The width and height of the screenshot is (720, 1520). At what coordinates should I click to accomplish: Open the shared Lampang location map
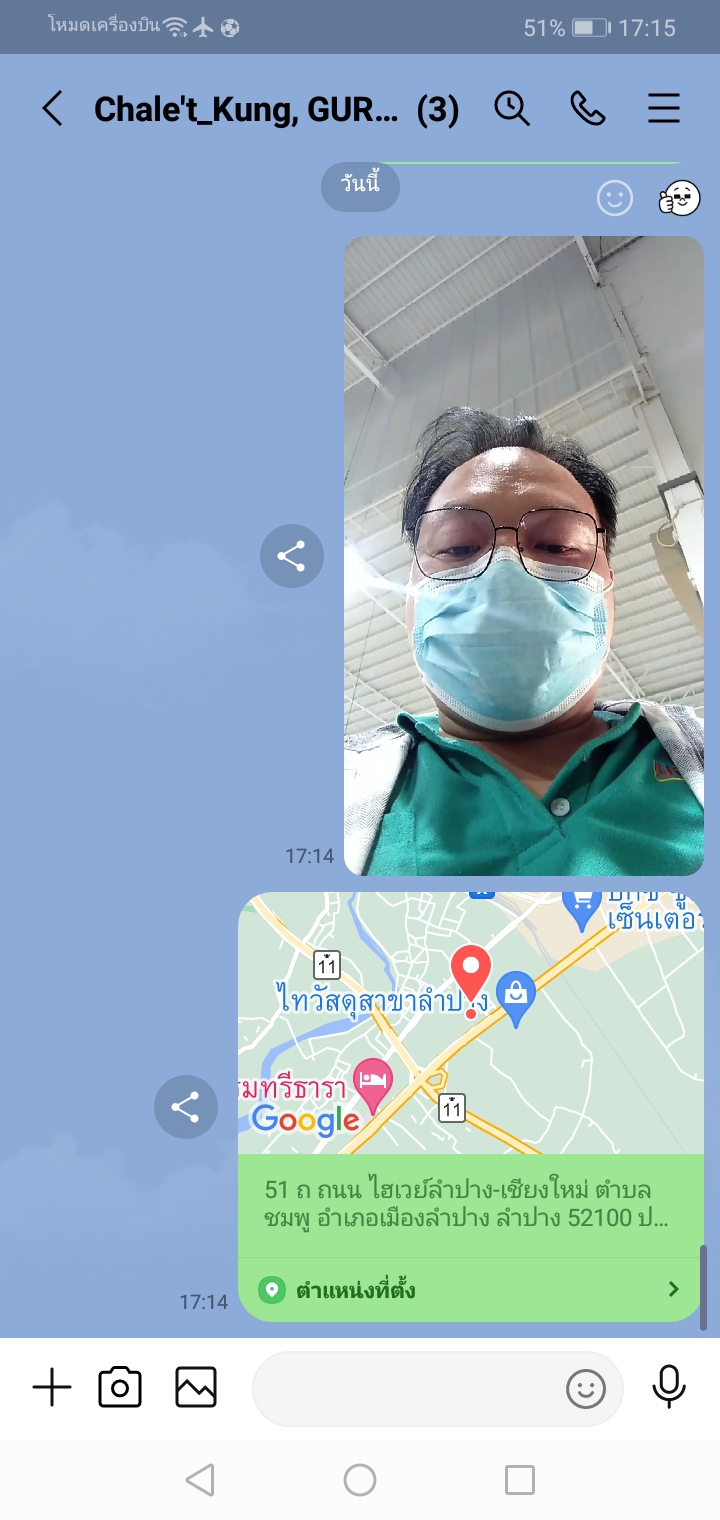point(470,1022)
